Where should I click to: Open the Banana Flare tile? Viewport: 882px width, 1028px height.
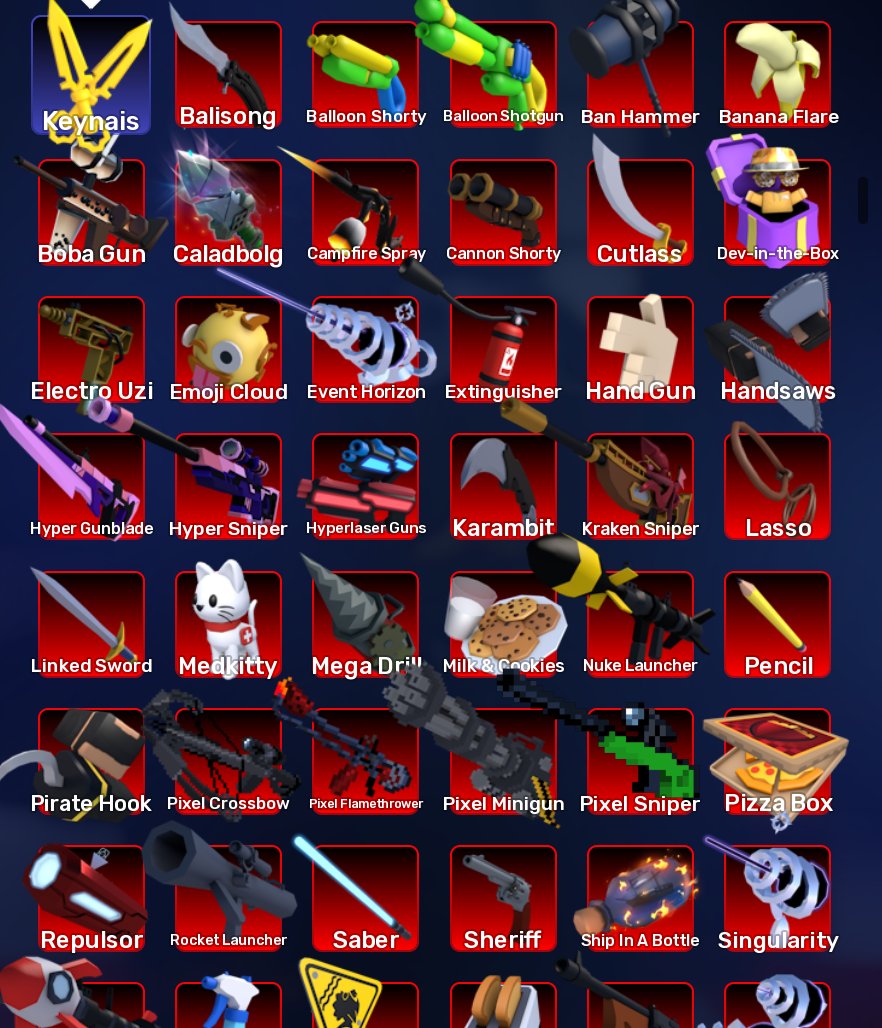pos(777,75)
